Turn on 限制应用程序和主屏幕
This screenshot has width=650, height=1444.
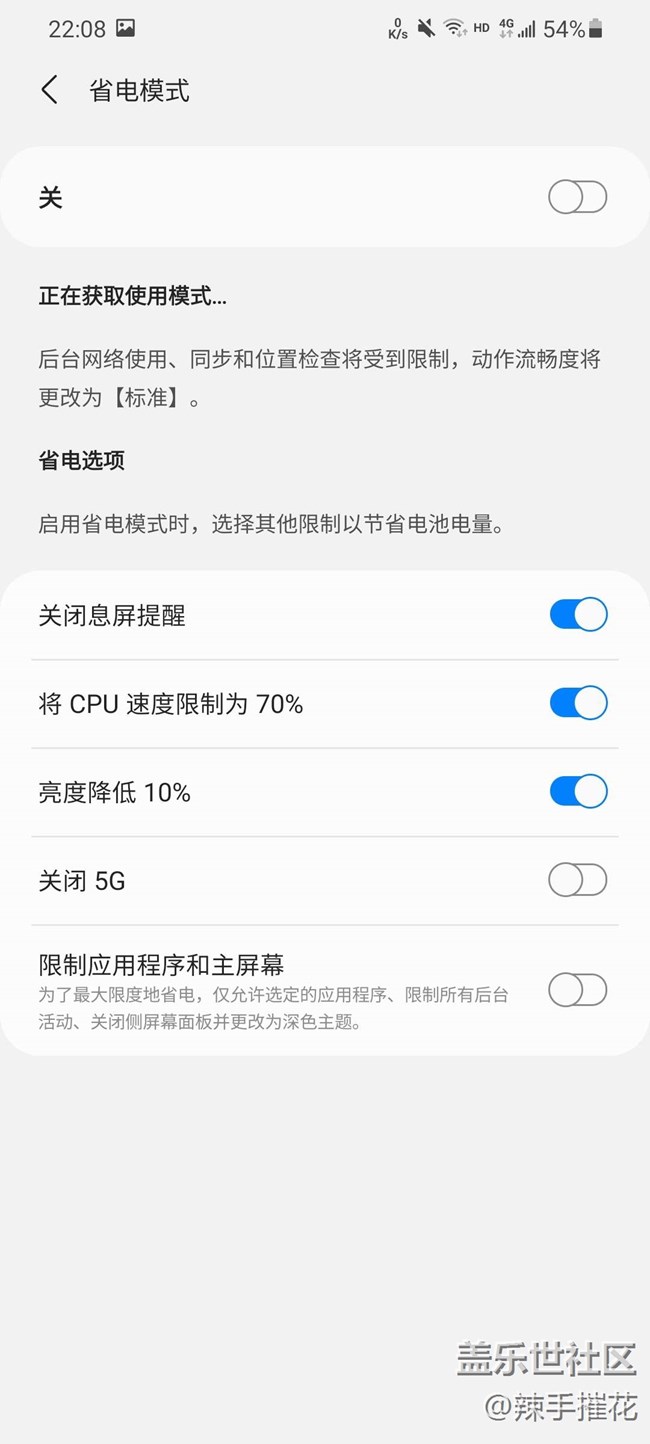click(577, 990)
